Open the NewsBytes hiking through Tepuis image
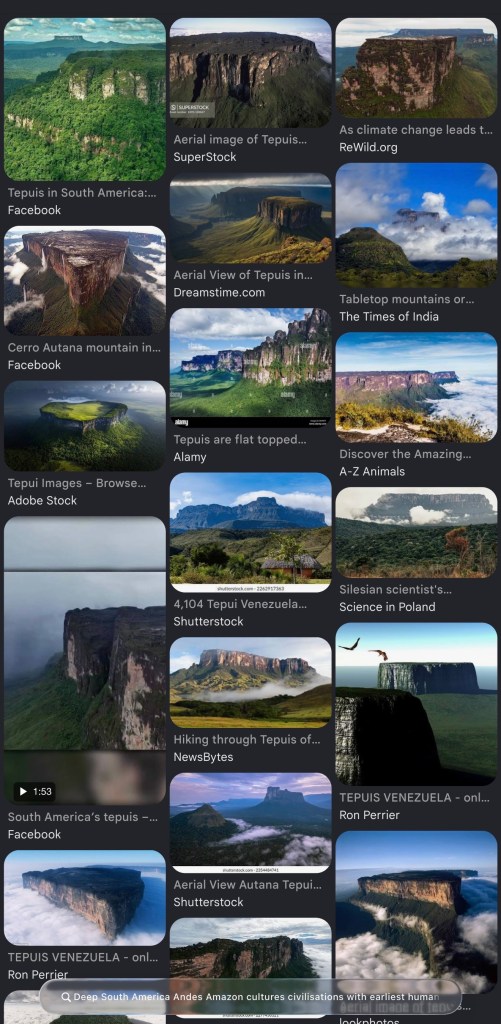The height and width of the screenshot is (1024, 501). click(x=251, y=682)
